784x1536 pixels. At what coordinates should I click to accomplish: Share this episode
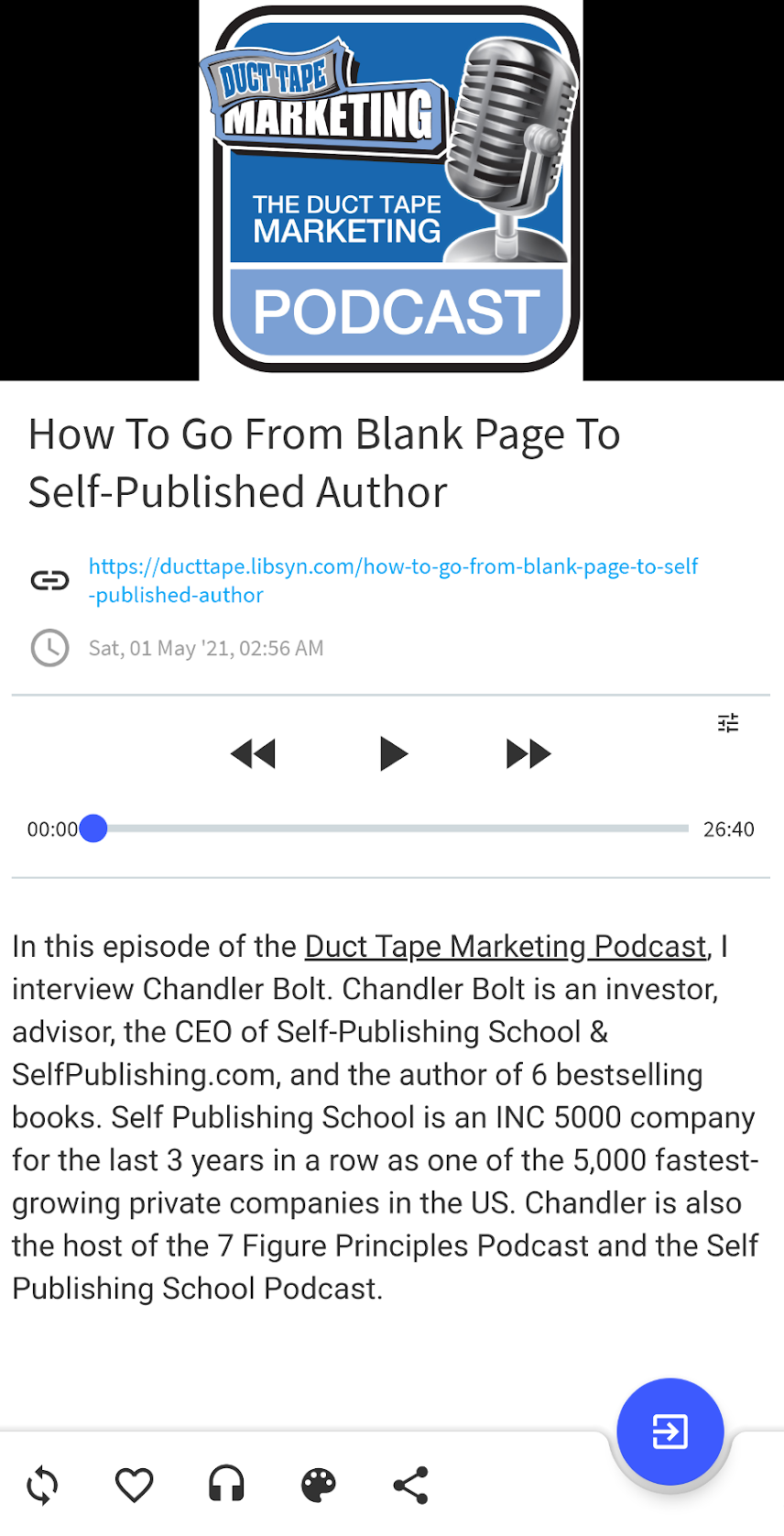(410, 1485)
